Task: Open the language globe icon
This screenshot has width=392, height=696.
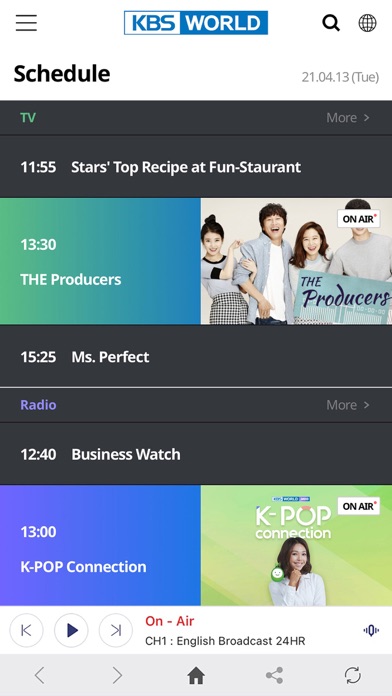Action: pyautogui.click(x=367, y=23)
